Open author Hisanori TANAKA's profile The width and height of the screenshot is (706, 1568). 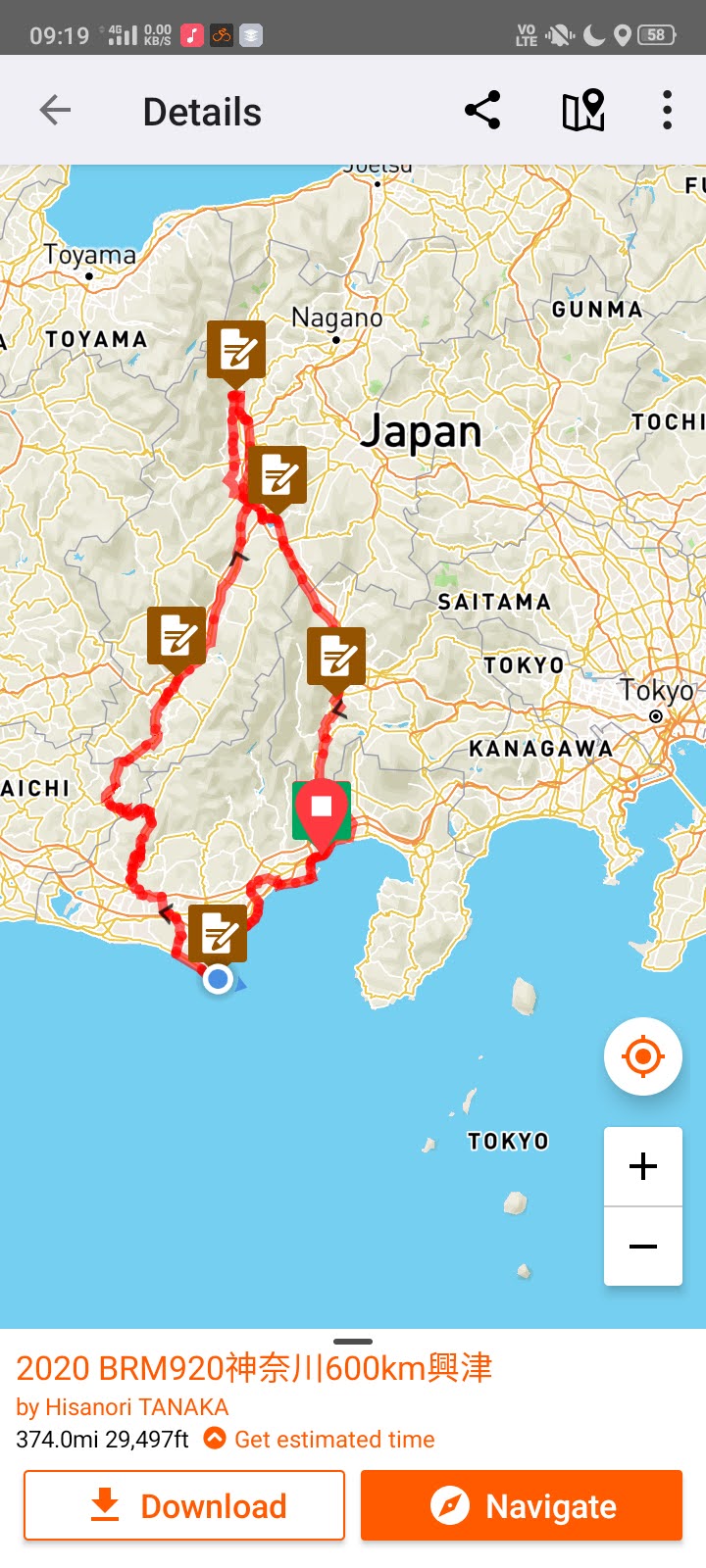point(123,1407)
